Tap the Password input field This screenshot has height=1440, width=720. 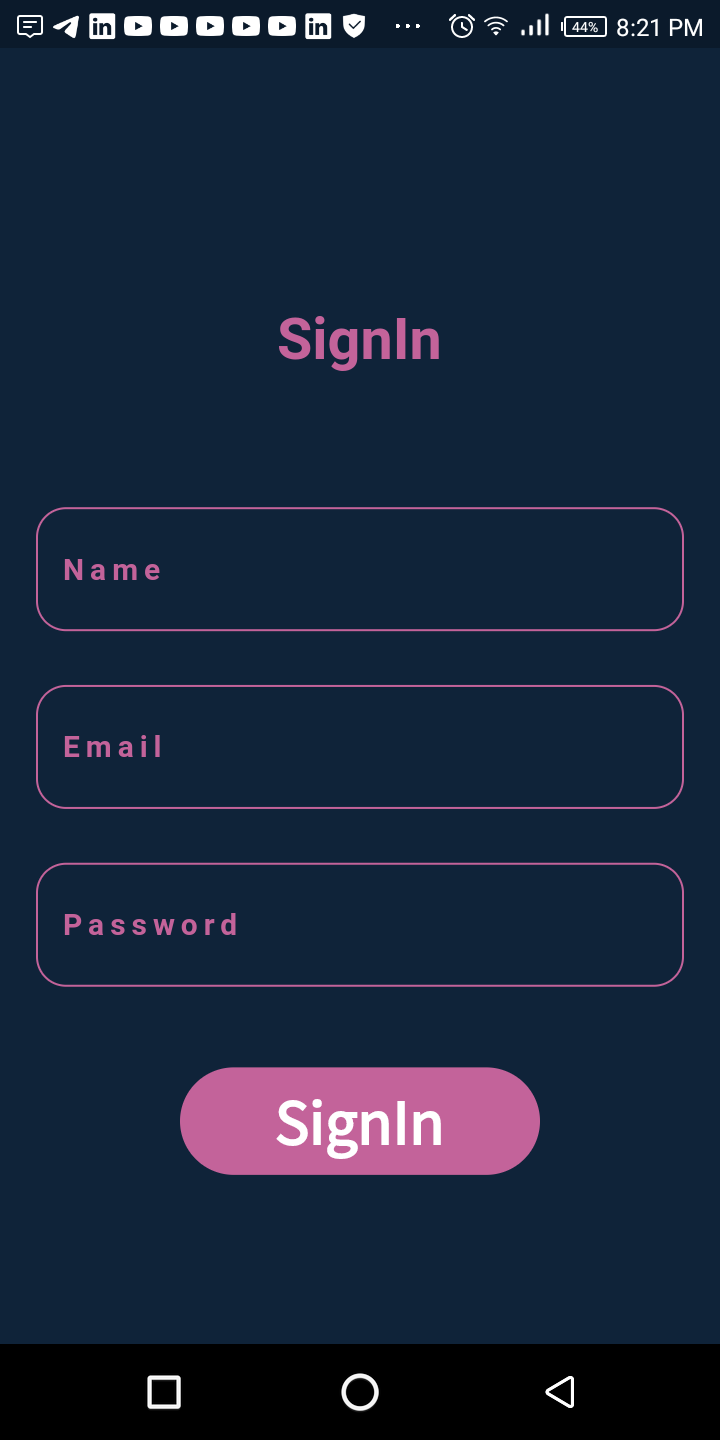tap(360, 923)
